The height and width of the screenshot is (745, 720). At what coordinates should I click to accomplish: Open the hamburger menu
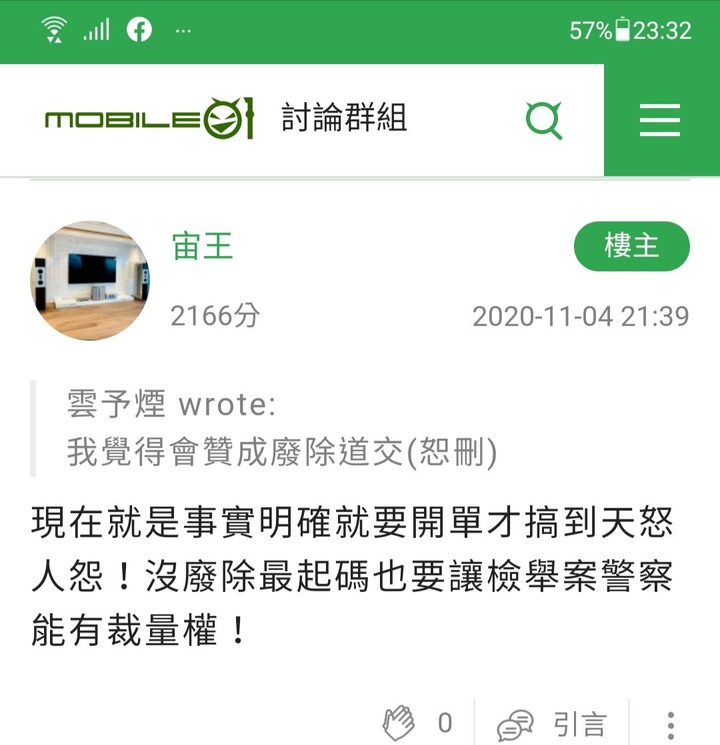[660, 121]
